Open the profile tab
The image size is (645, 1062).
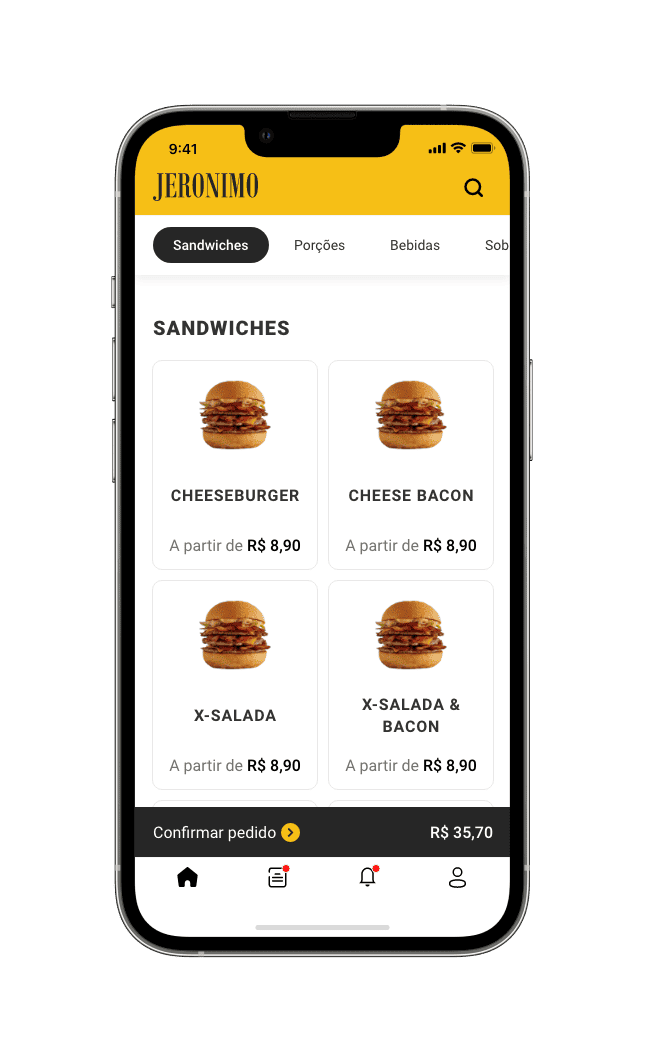(457, 877)
